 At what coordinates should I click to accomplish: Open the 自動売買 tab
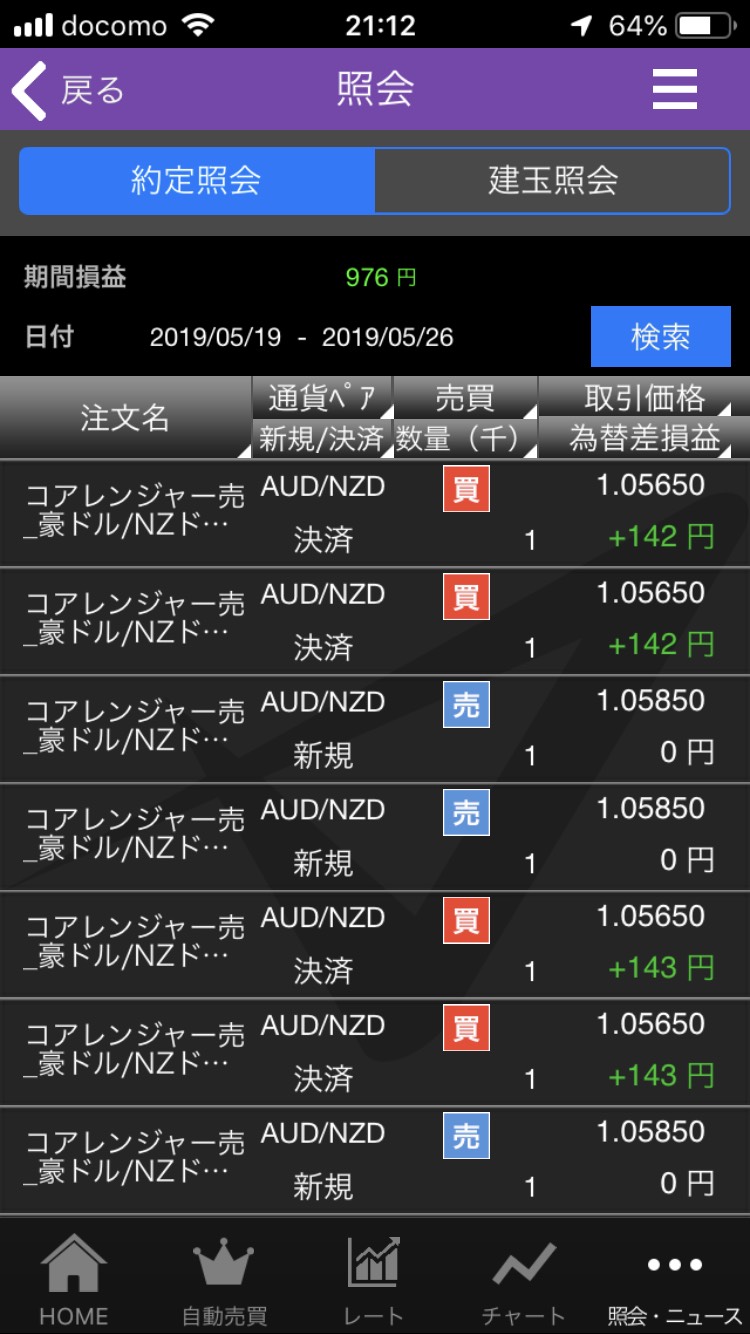click(224, 1279)
